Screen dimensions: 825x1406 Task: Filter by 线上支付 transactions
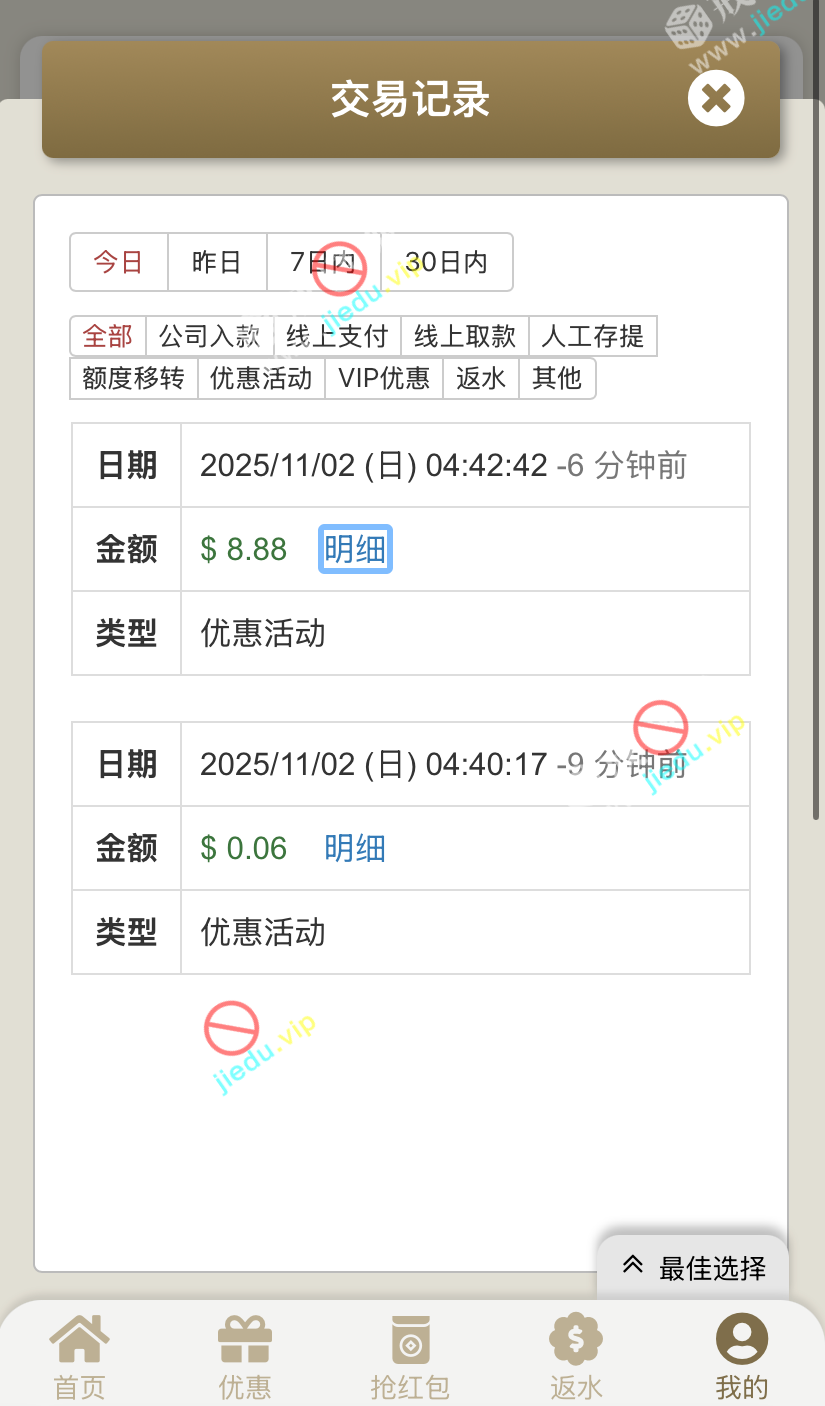[x=337, y=336]
